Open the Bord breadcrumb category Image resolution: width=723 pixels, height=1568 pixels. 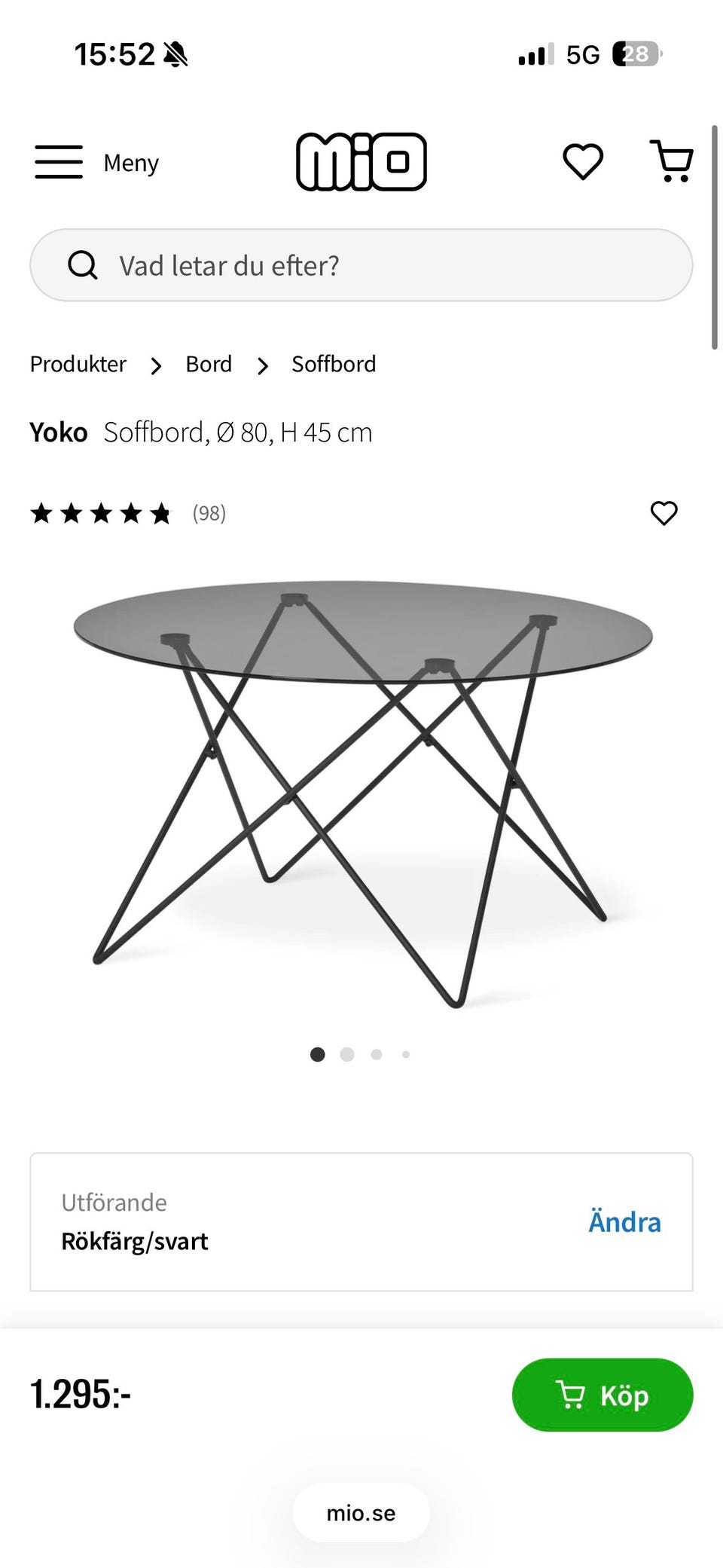[209, 365]
